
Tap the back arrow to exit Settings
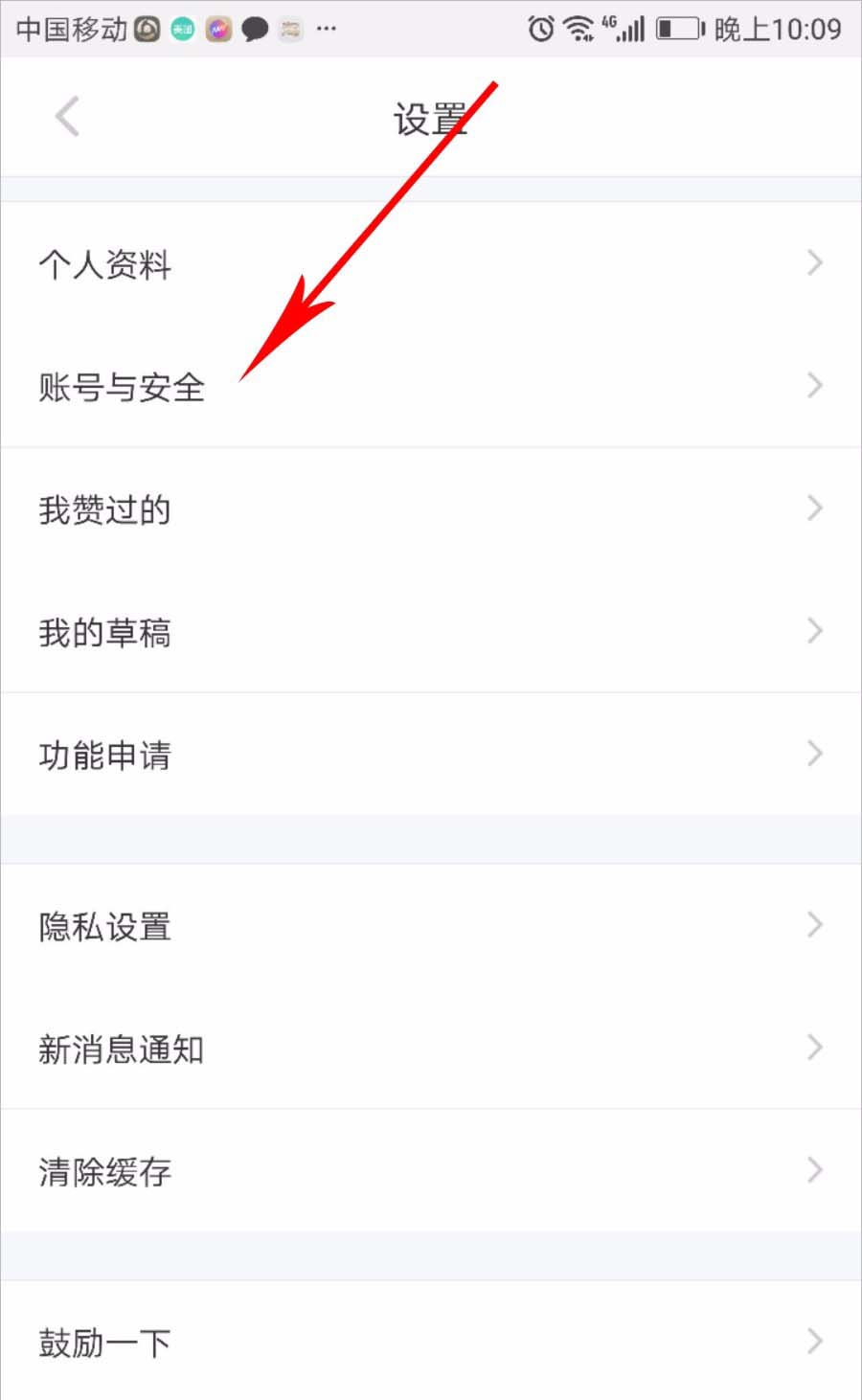pyautogui.click(x=67, y=116)
